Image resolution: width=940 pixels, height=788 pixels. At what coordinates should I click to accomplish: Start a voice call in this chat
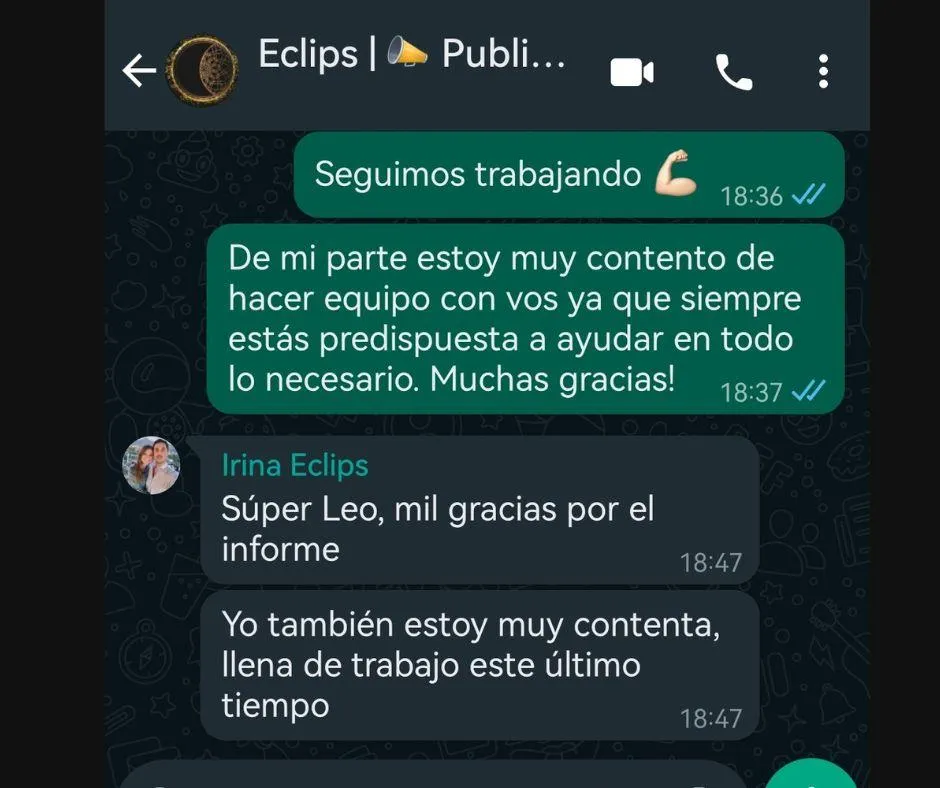(x=734, y=72)
